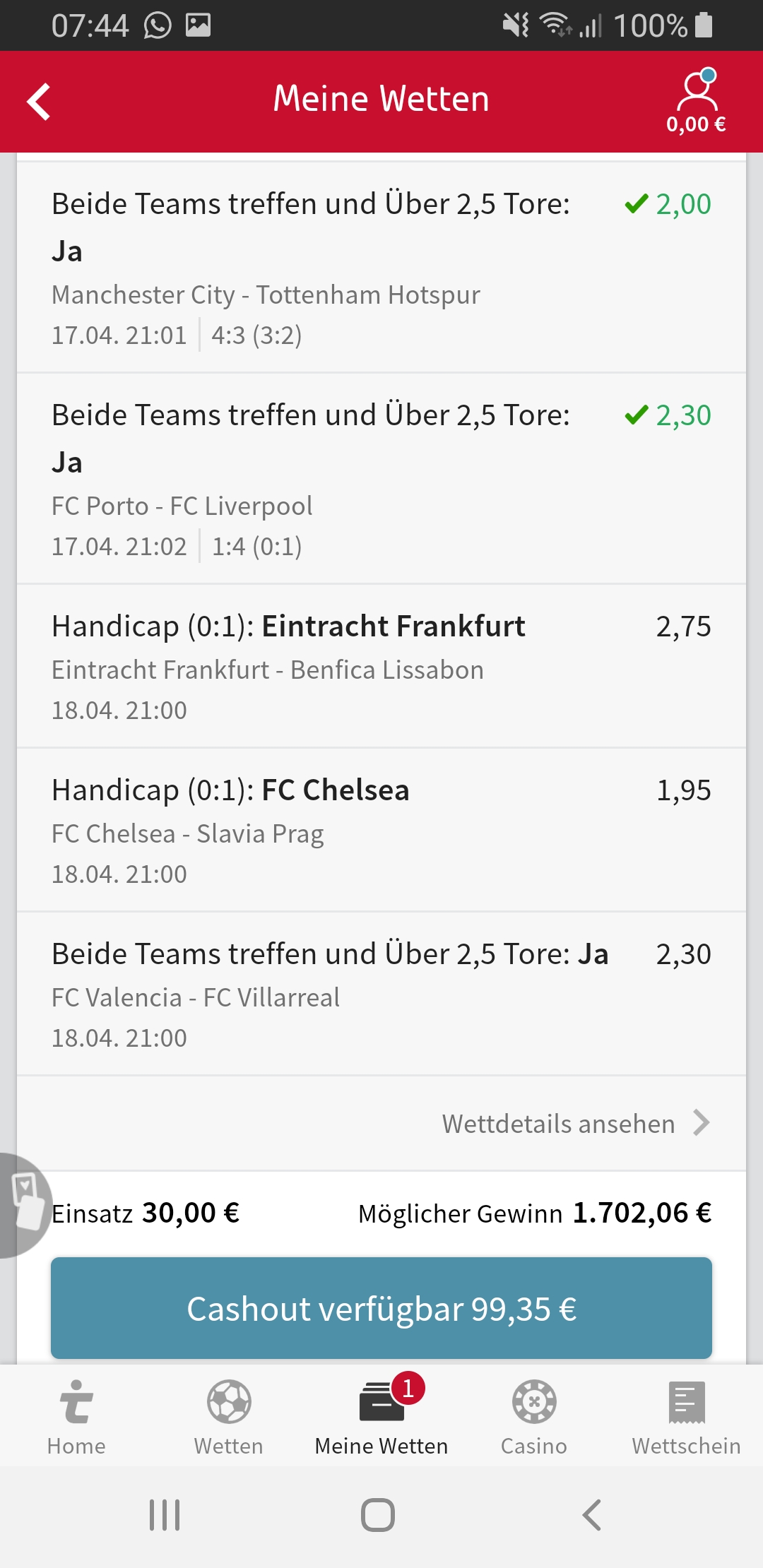Open the account profile showing 0,00 €
763x1568 pixels.
696,102
